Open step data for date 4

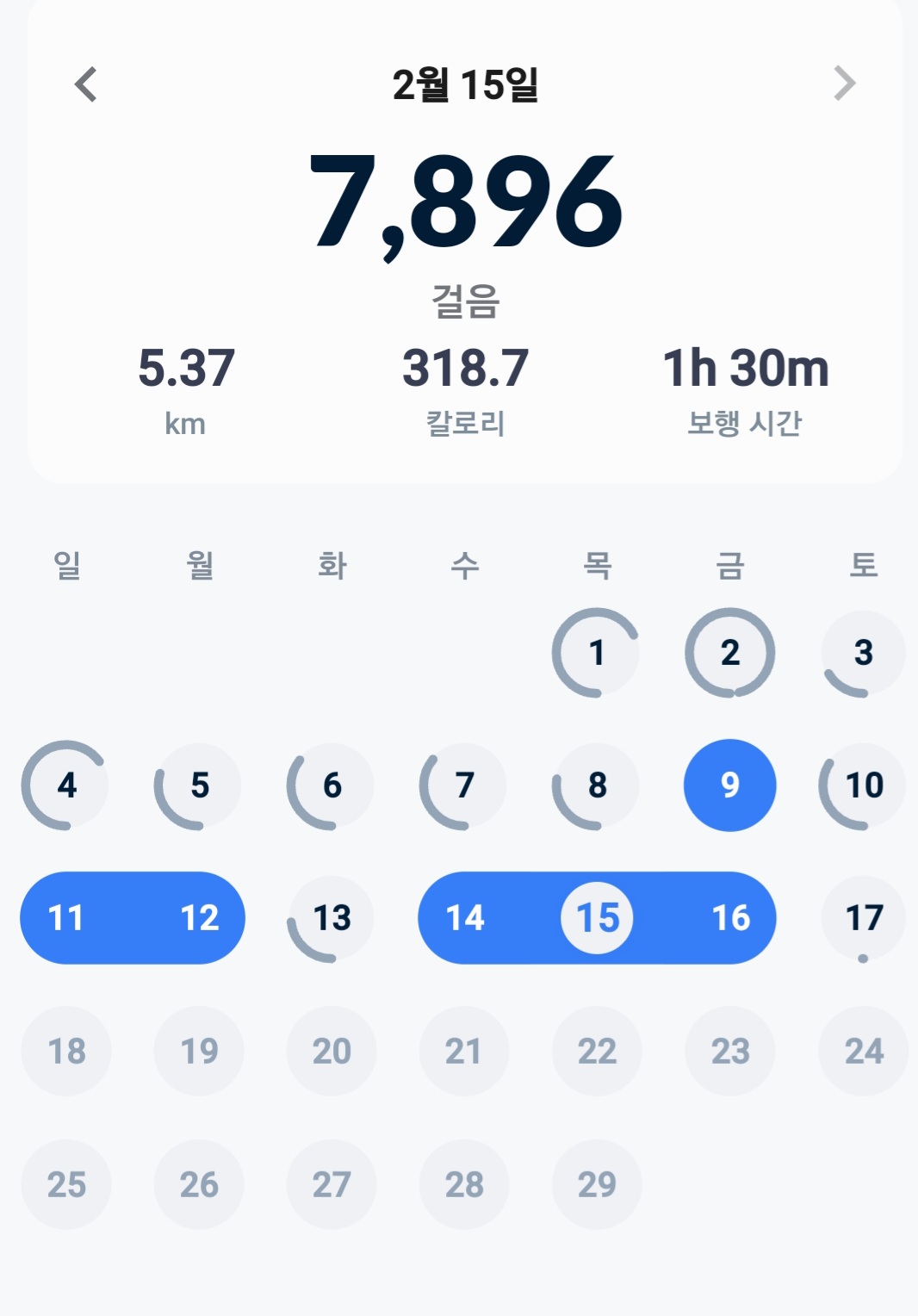[66, 785]
